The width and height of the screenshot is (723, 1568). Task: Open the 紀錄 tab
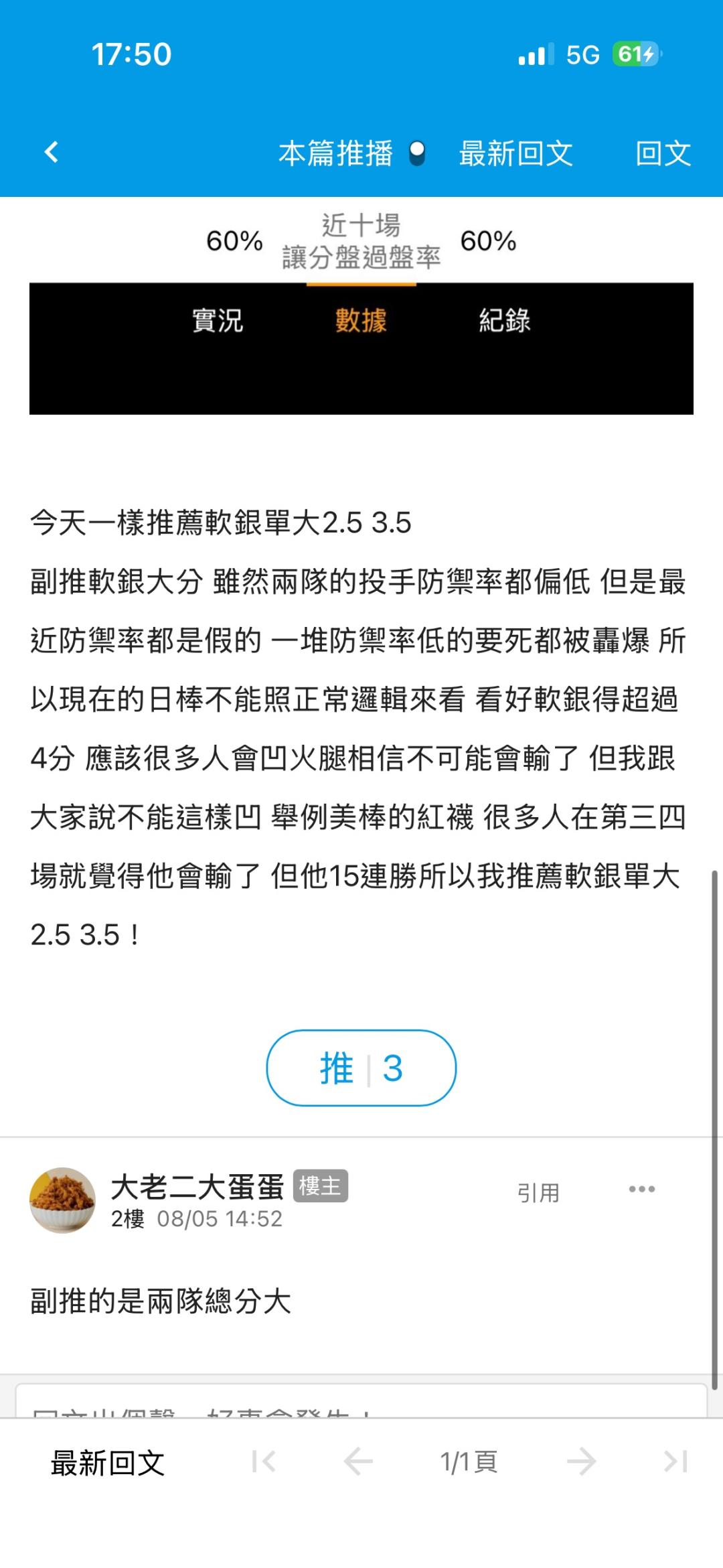click(x=505, y=320)
